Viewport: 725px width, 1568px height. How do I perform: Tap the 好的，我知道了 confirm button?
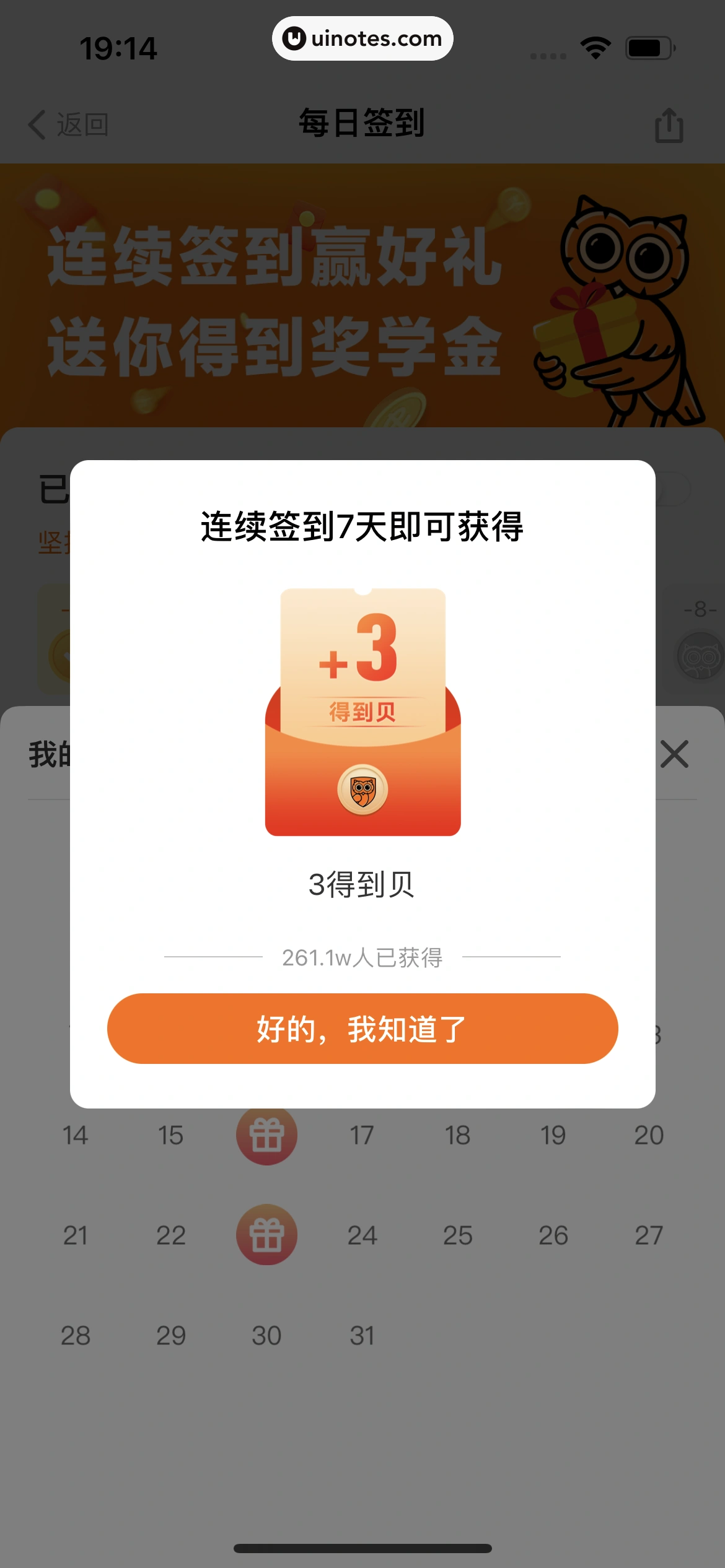coord(362,1028)
